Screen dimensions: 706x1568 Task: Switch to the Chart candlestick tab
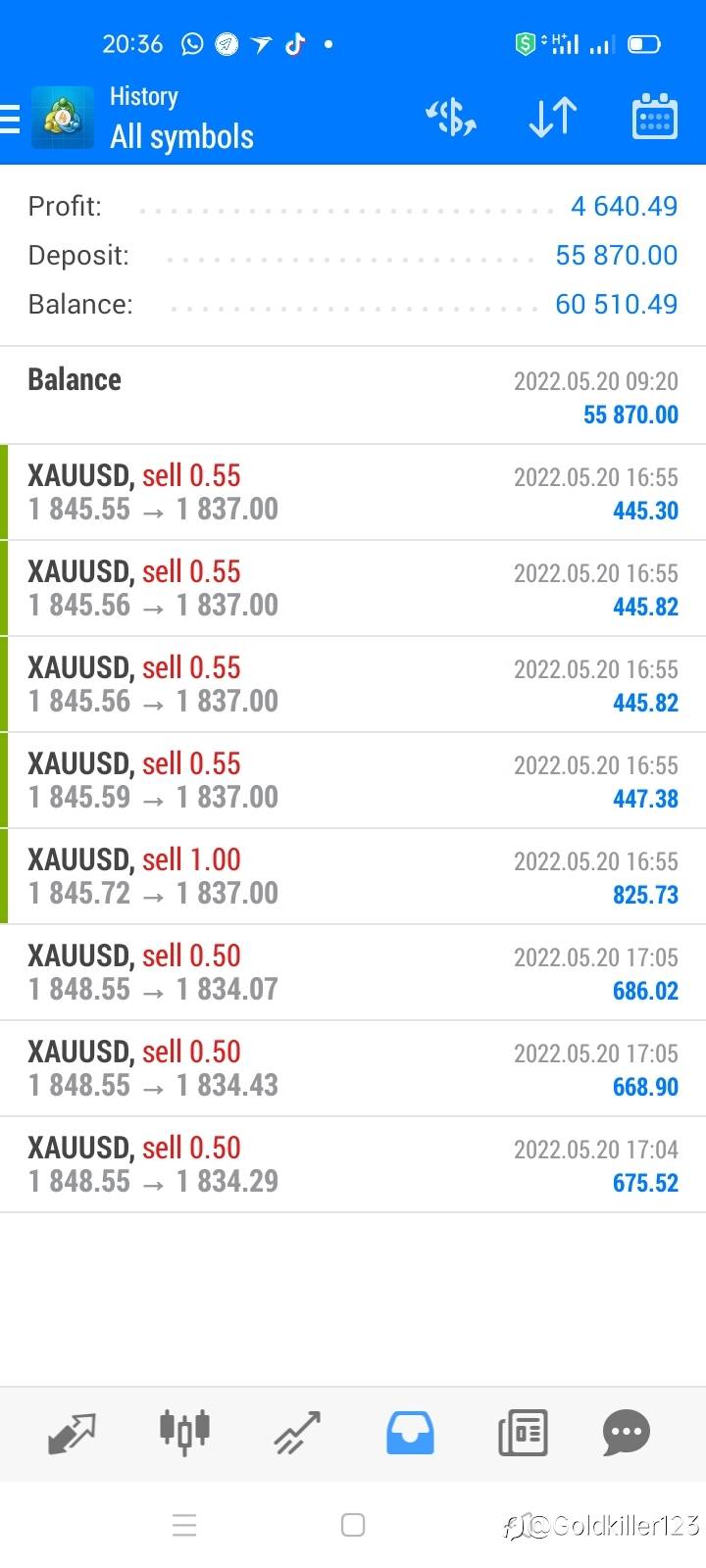(184, 1432)
